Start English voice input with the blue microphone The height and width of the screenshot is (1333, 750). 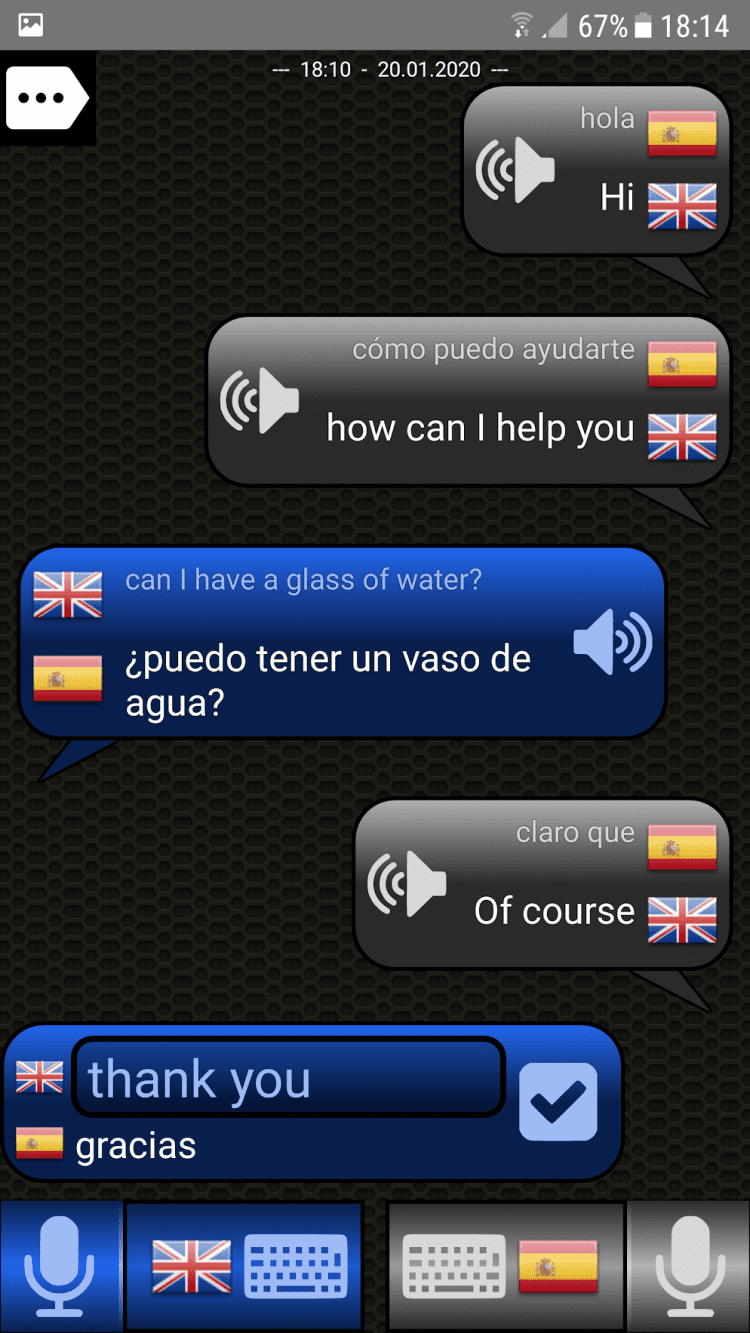(61, 1266)
